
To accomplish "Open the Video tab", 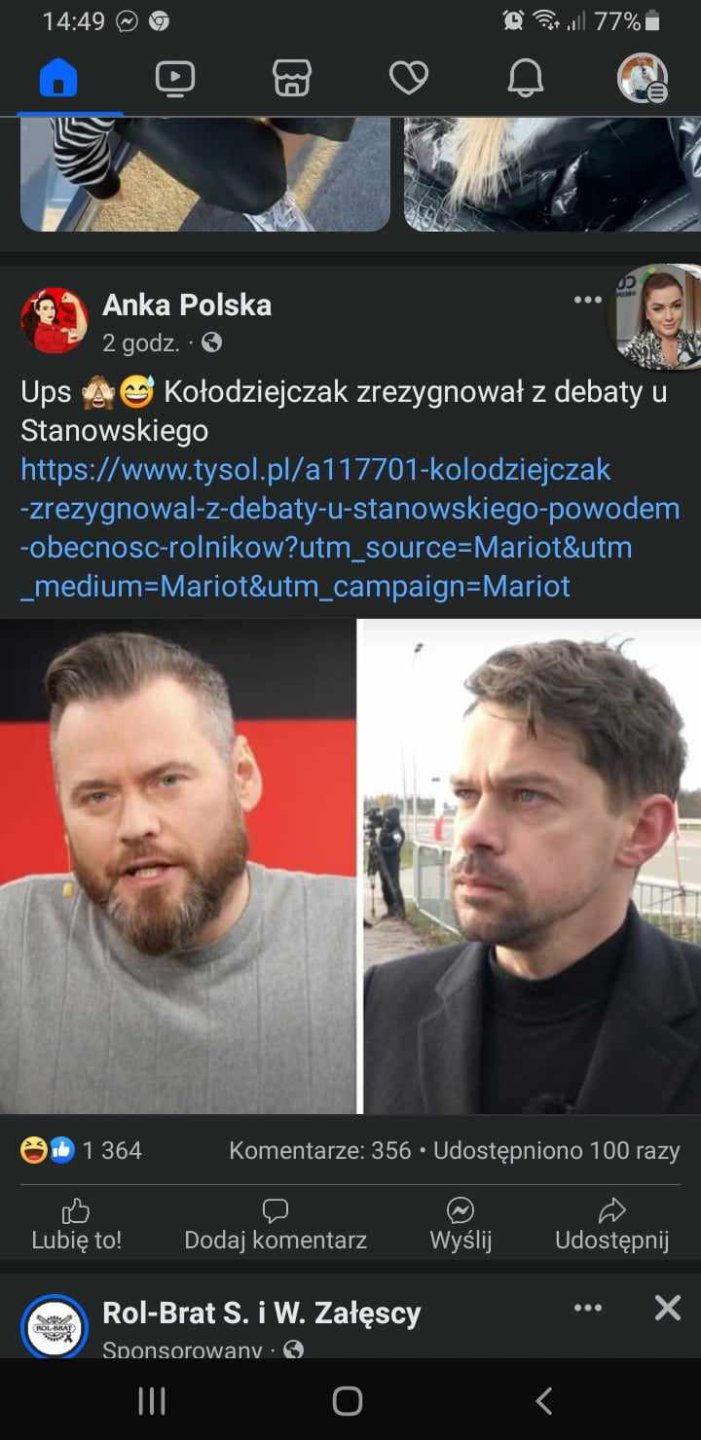I will 175,78.
